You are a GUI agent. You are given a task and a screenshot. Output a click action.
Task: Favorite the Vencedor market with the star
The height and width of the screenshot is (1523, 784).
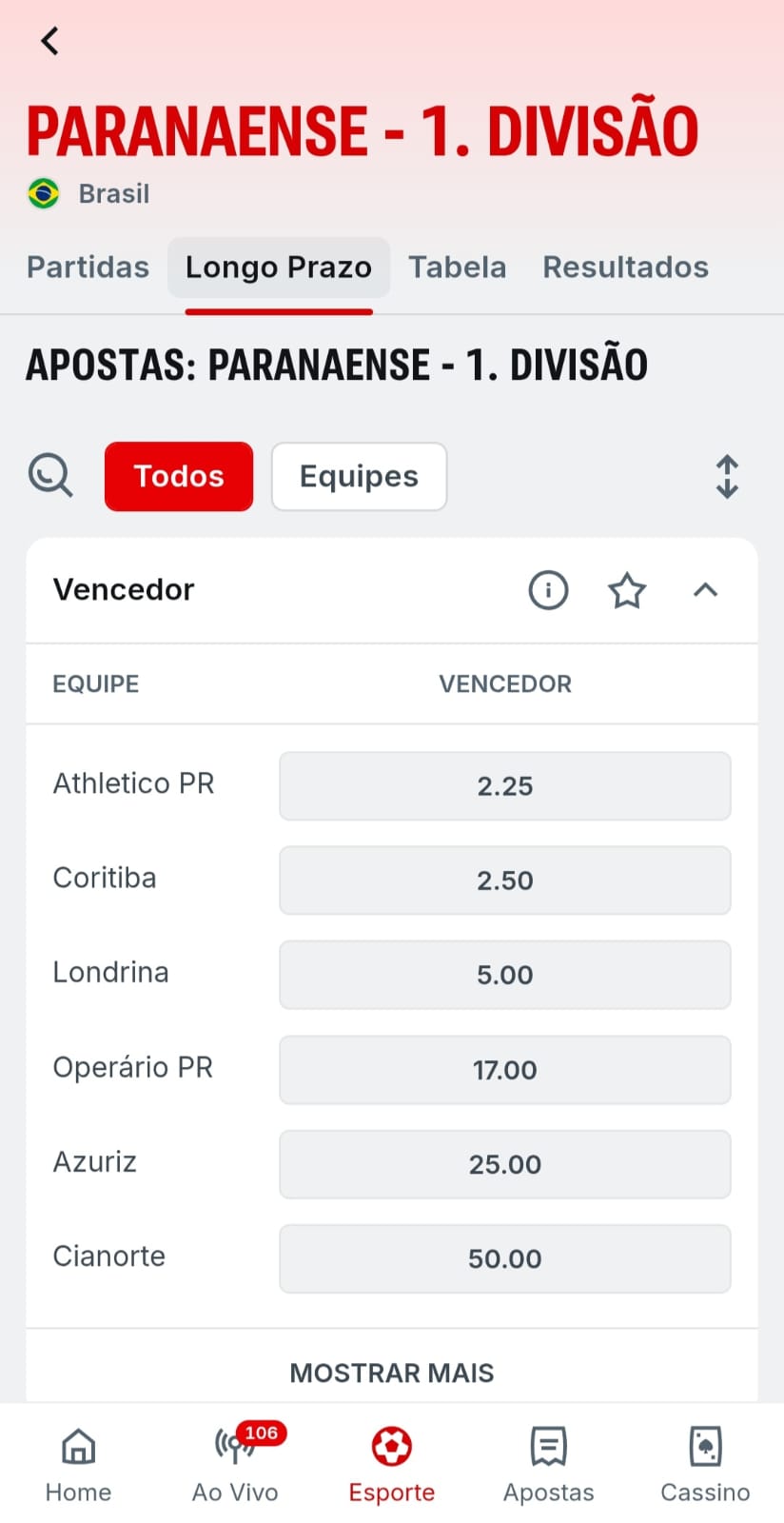626,590
